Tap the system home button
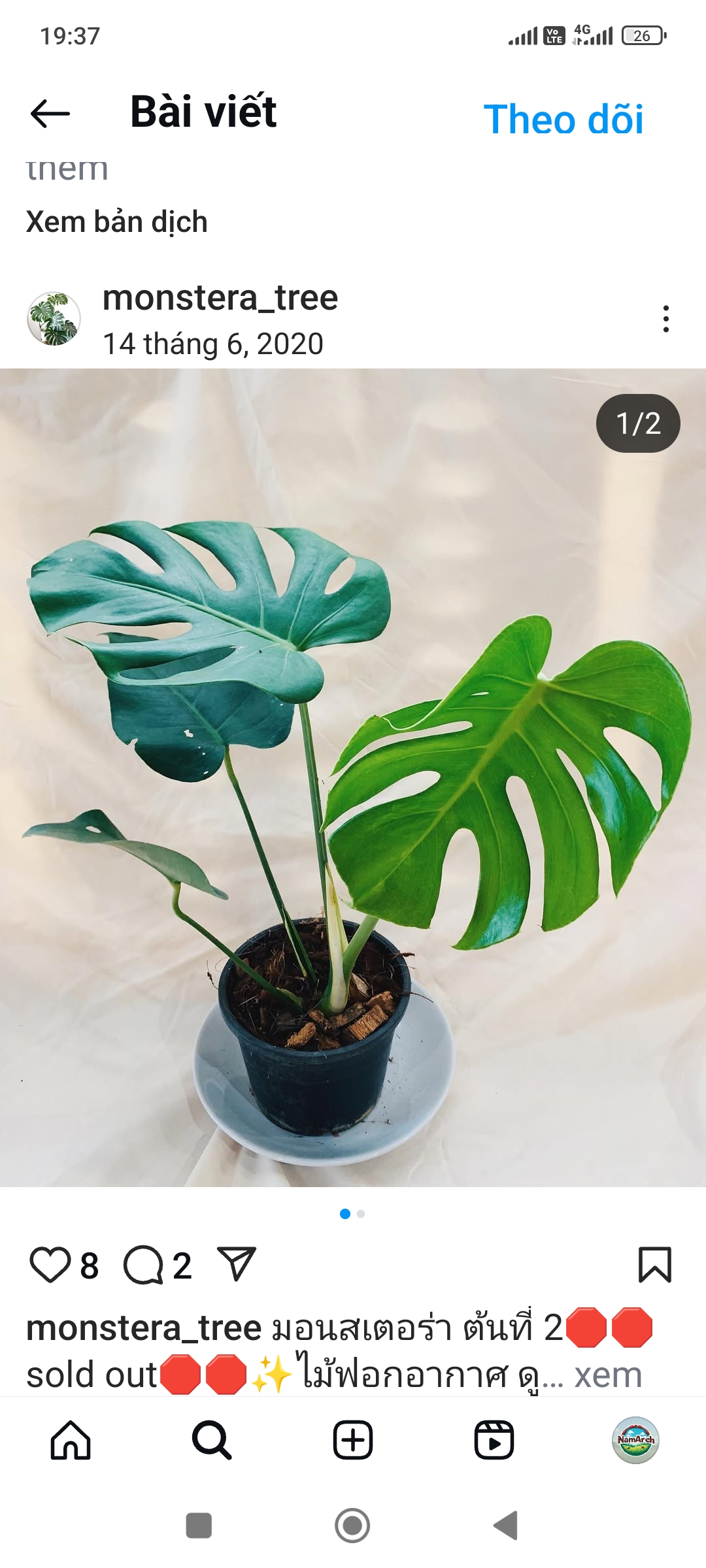The height and width of the screenshot is (1568, 706). (x=352, y=1526)
